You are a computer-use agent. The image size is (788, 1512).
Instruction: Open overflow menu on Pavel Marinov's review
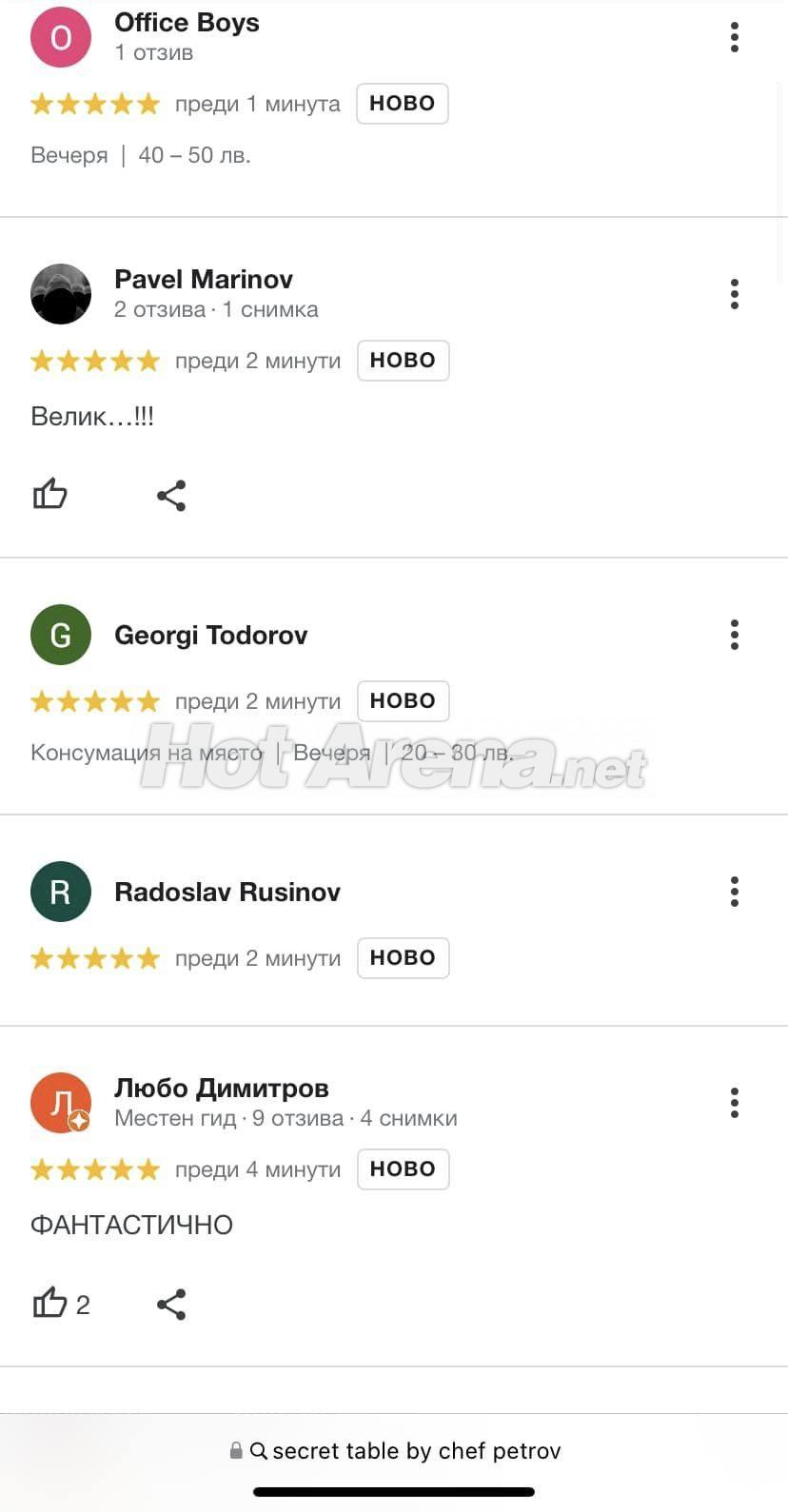[x=734, y=294]
